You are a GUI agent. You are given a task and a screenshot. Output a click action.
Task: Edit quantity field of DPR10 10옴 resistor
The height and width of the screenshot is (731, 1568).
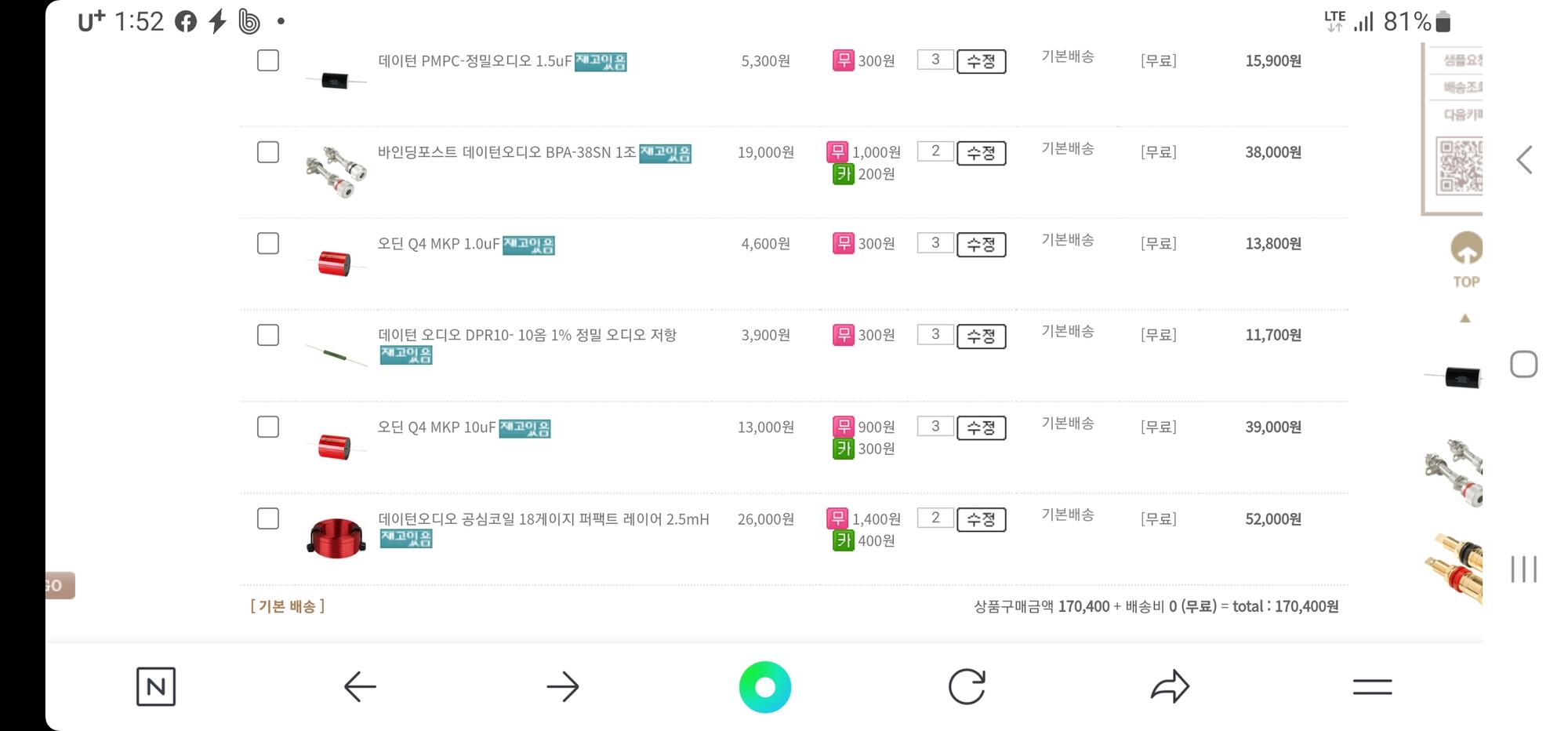point(935,335)
